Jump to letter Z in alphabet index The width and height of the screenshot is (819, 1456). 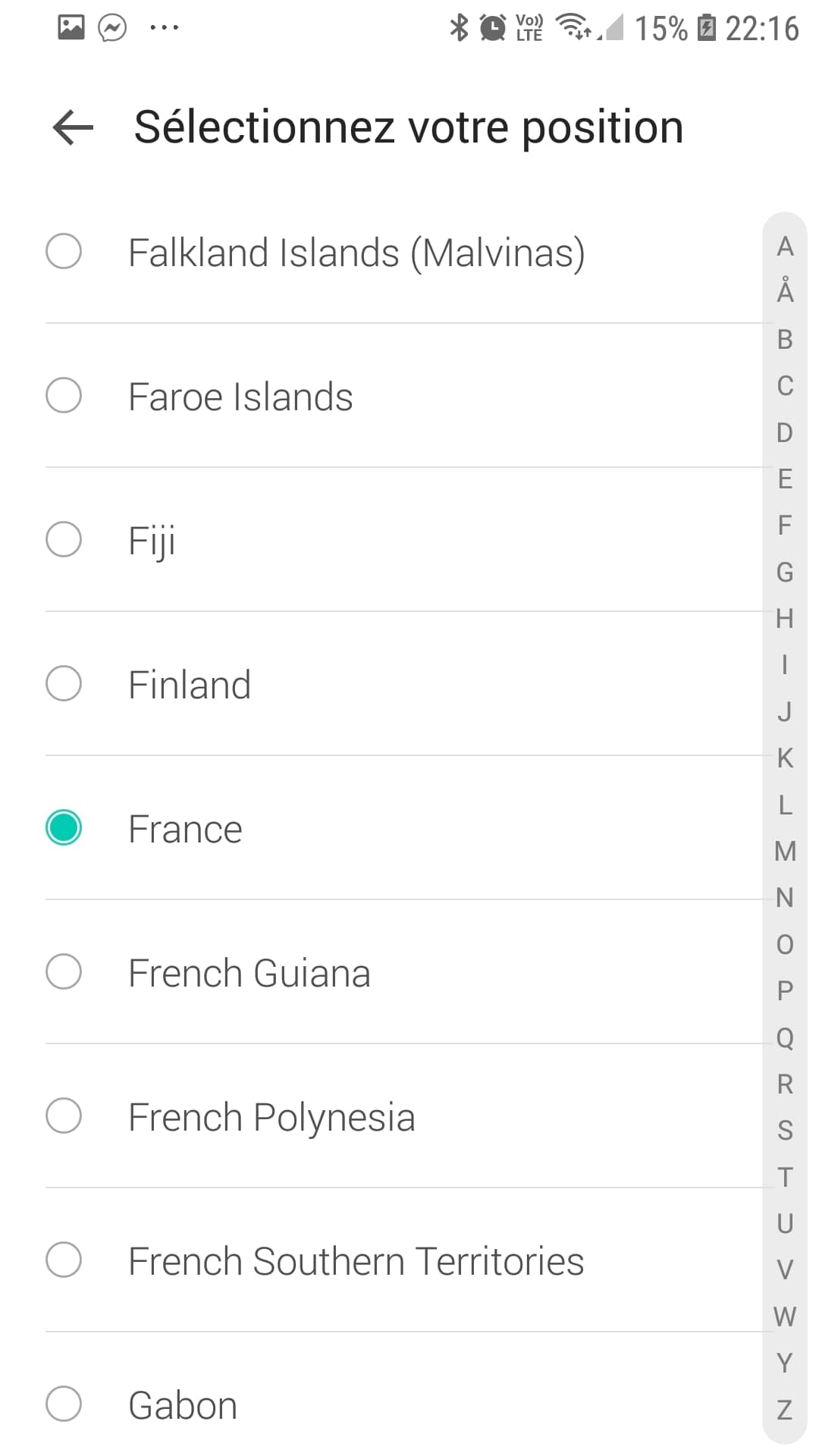pos(785,1409)
